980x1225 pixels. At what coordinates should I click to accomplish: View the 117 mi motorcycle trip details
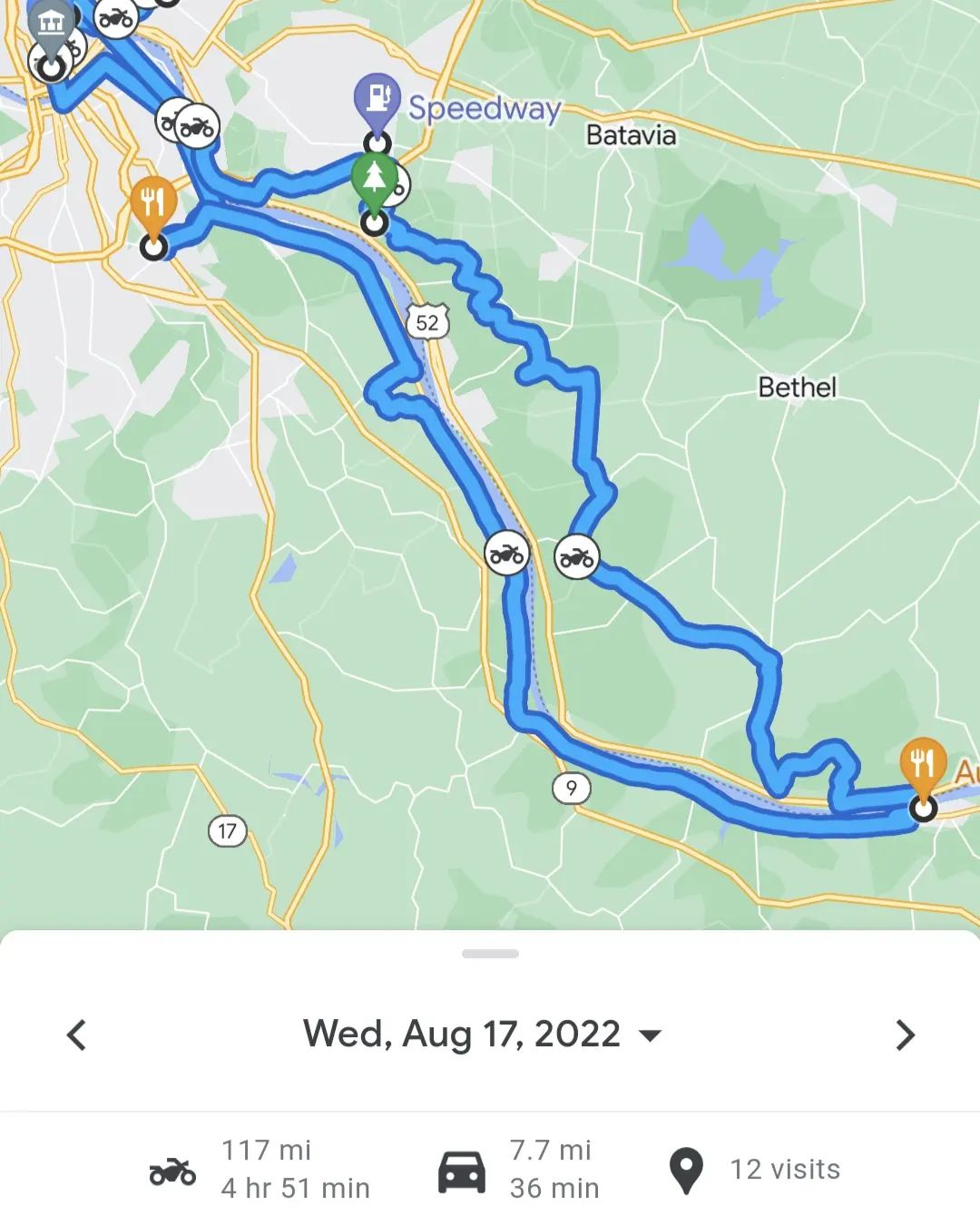tap(260, 1170)
